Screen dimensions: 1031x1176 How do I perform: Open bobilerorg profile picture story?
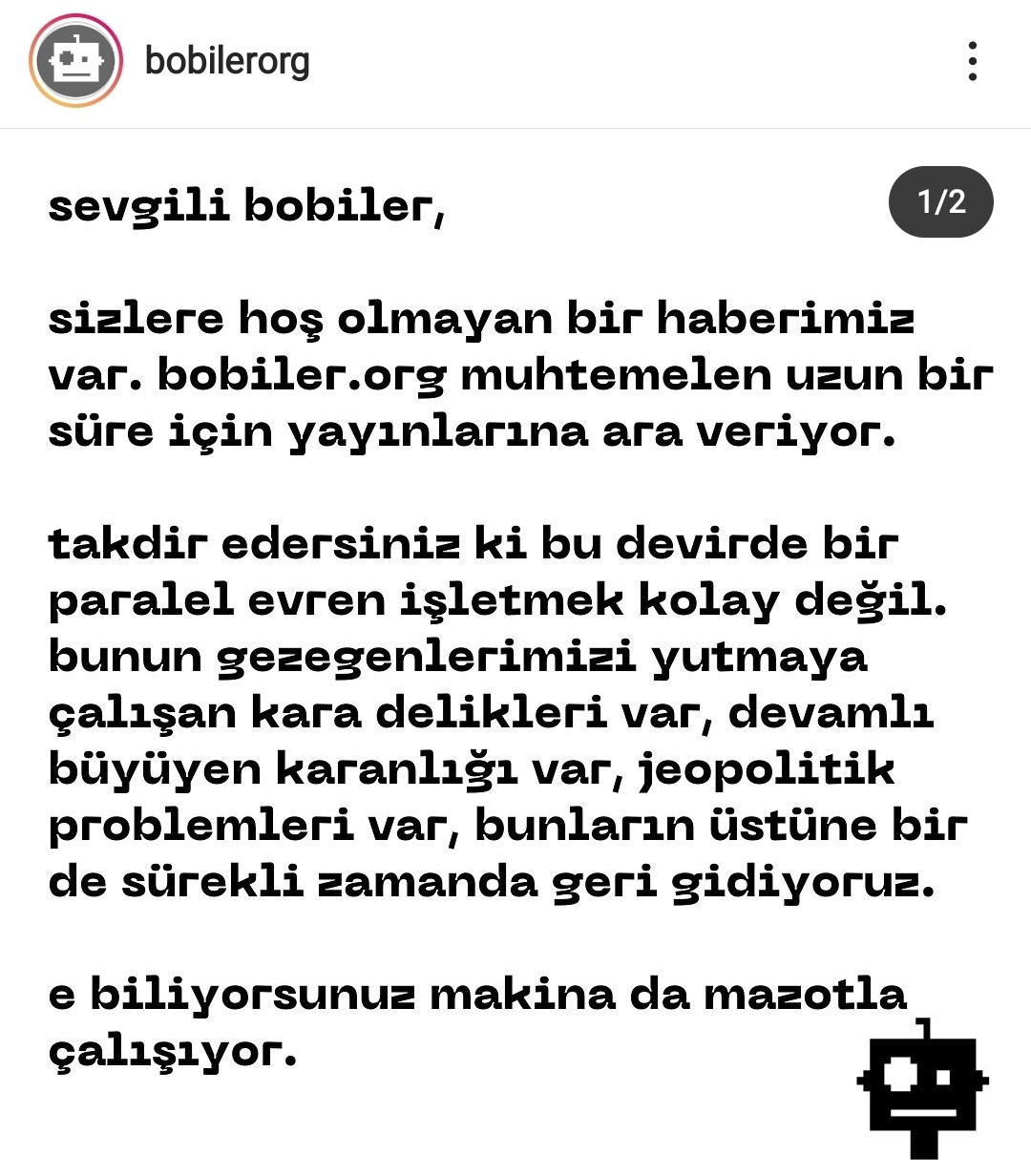point(75,63)
